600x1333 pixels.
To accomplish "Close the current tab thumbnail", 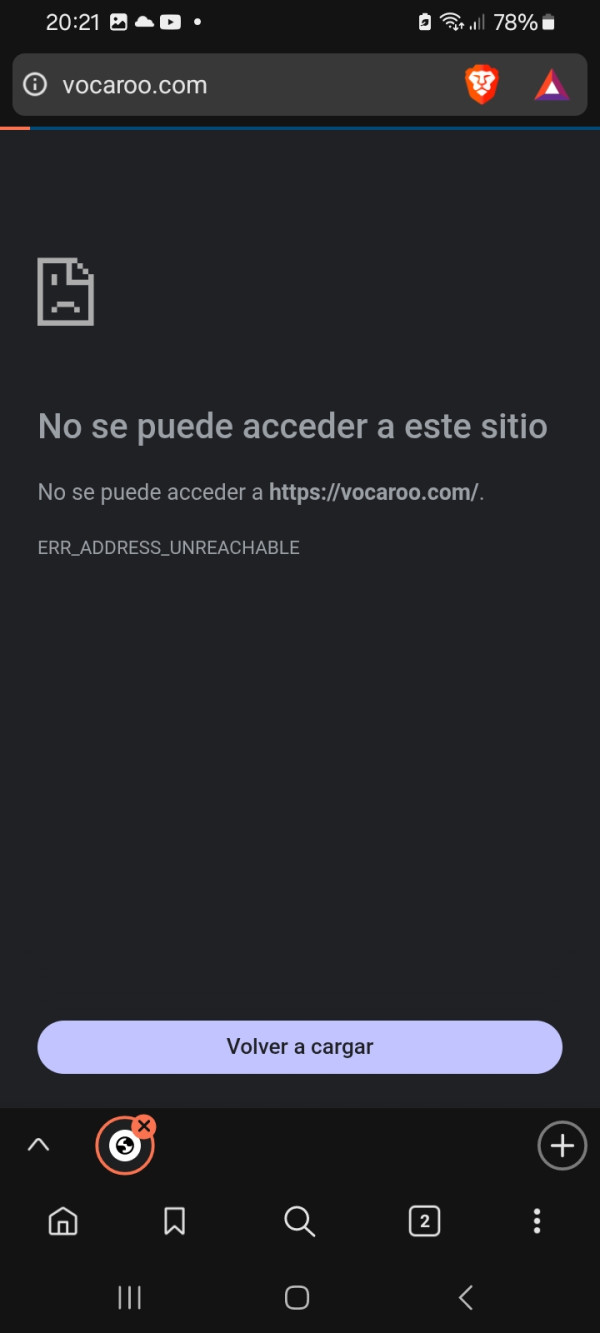I will click(x=144, y=1126).
